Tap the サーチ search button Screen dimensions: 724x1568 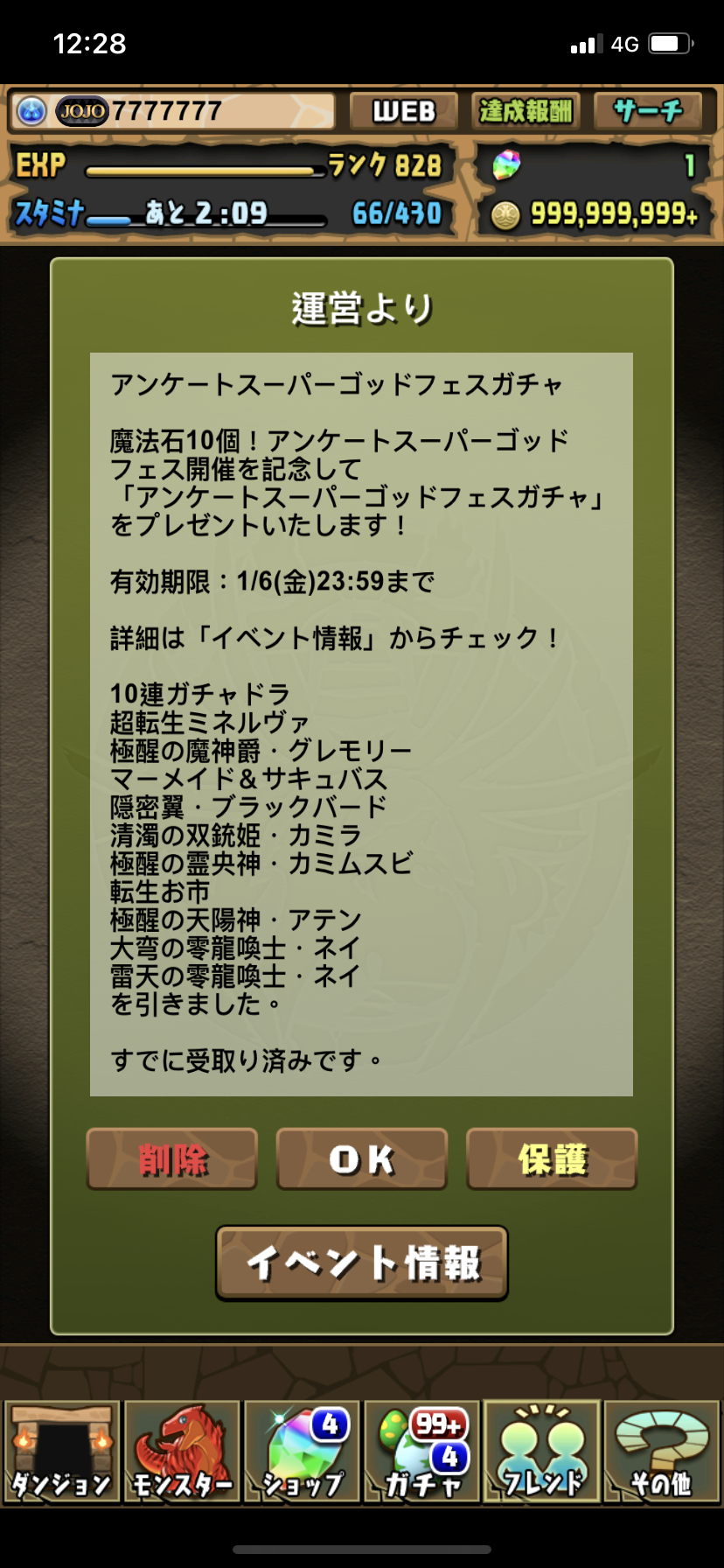pos(648,111)
